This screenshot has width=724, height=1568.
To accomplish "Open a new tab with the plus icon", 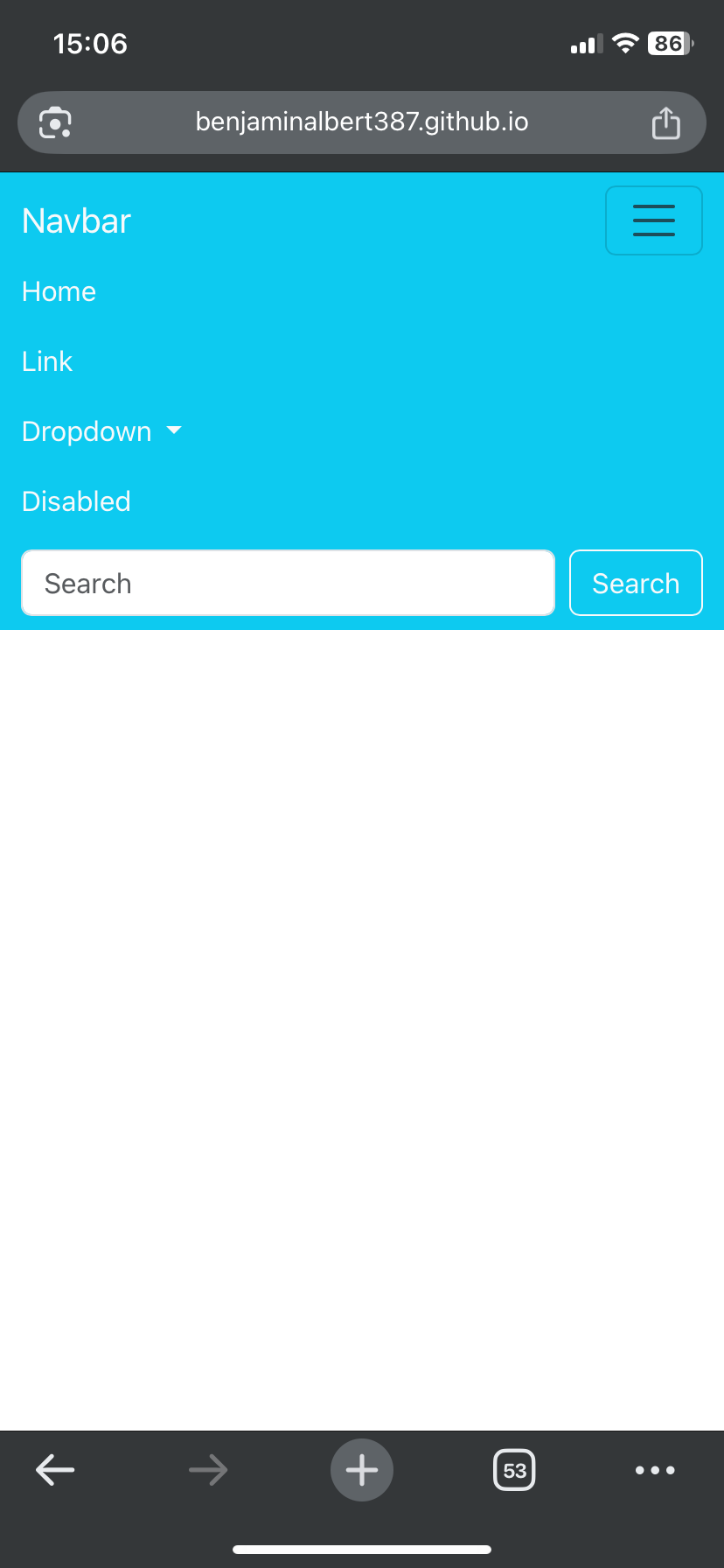I will 361,1470.
